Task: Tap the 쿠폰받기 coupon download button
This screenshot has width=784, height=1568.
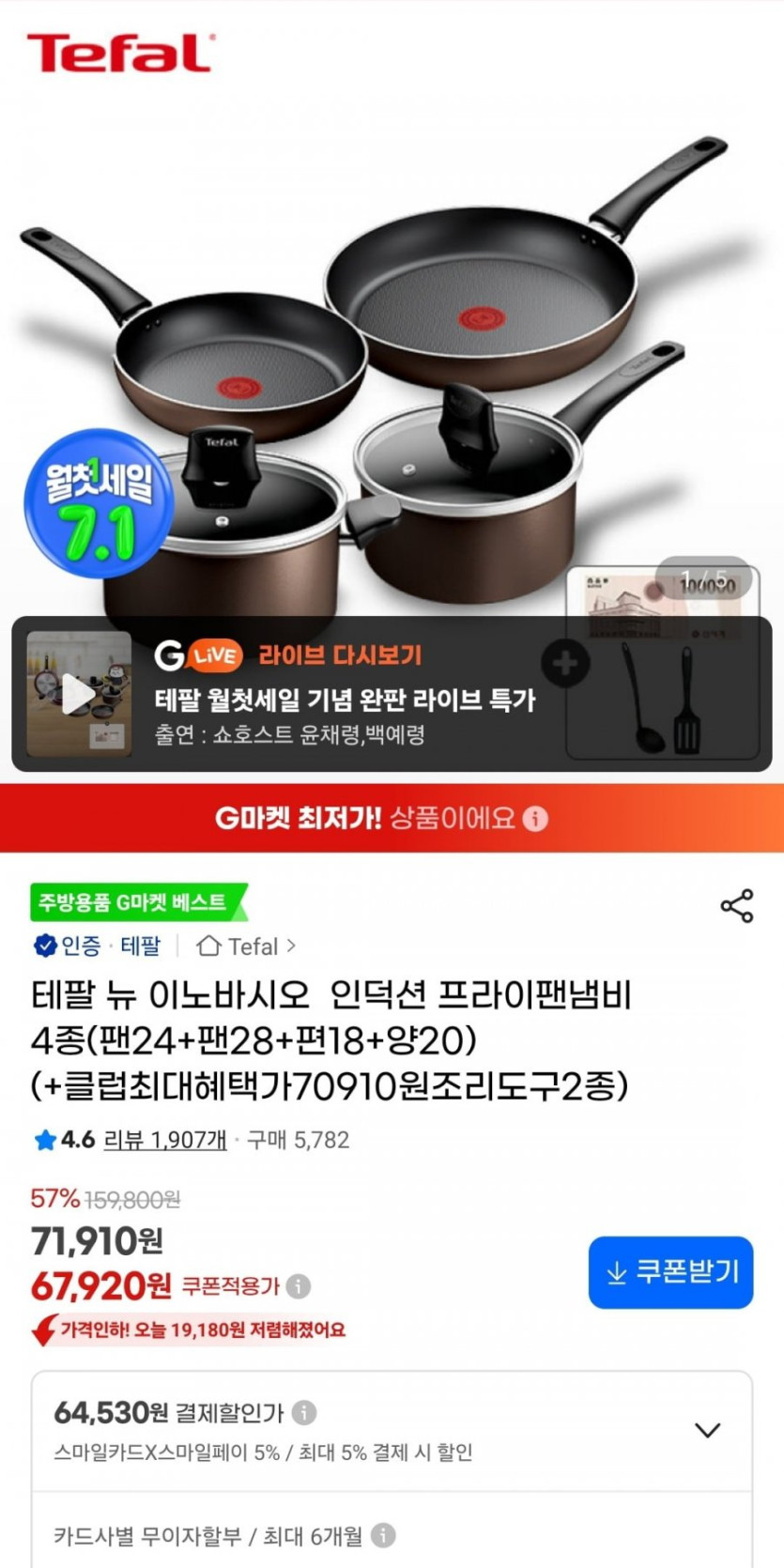Action: 670,1272
